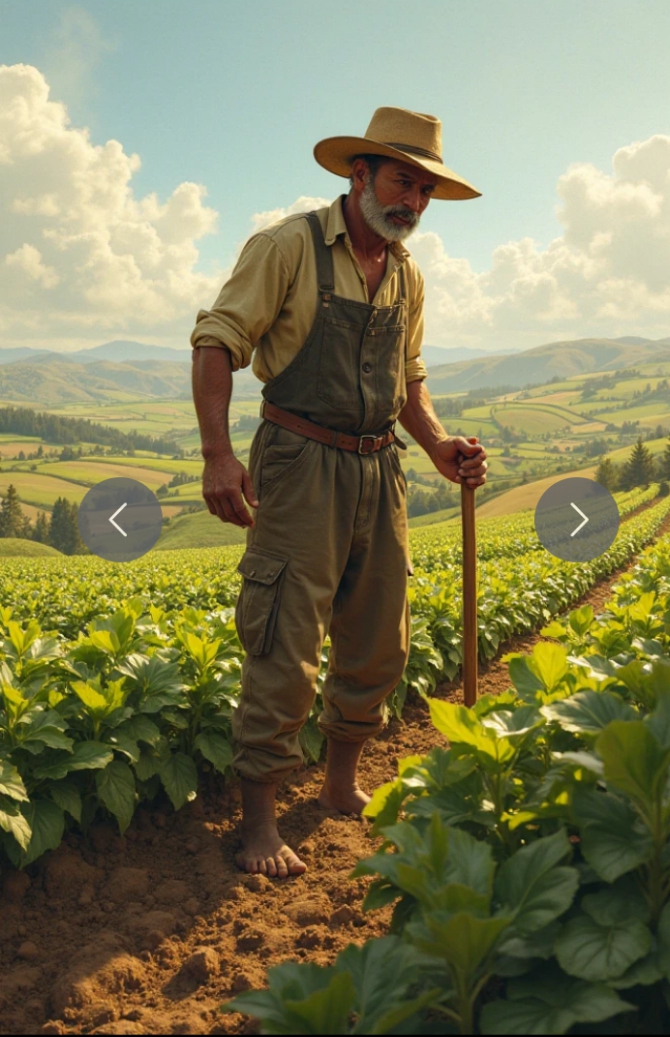670x1037 pixels.
Task: Show the next image
Action: pos(577,519)
